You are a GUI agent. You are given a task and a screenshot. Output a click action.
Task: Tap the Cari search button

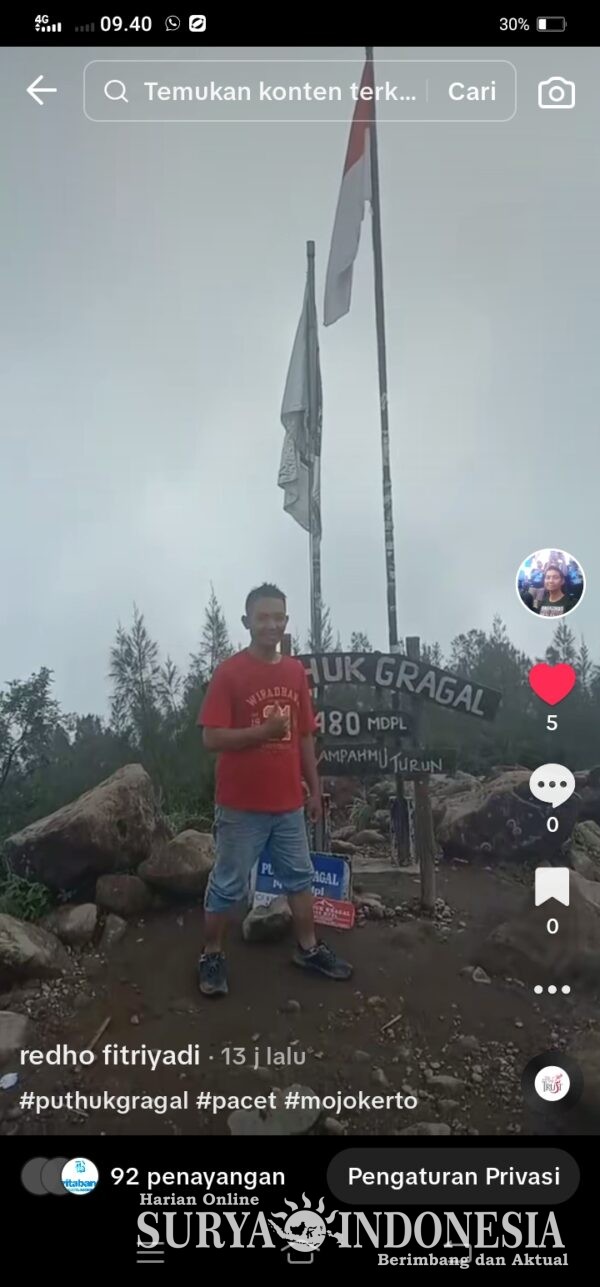pyautogui.click(x=472, y=91)
